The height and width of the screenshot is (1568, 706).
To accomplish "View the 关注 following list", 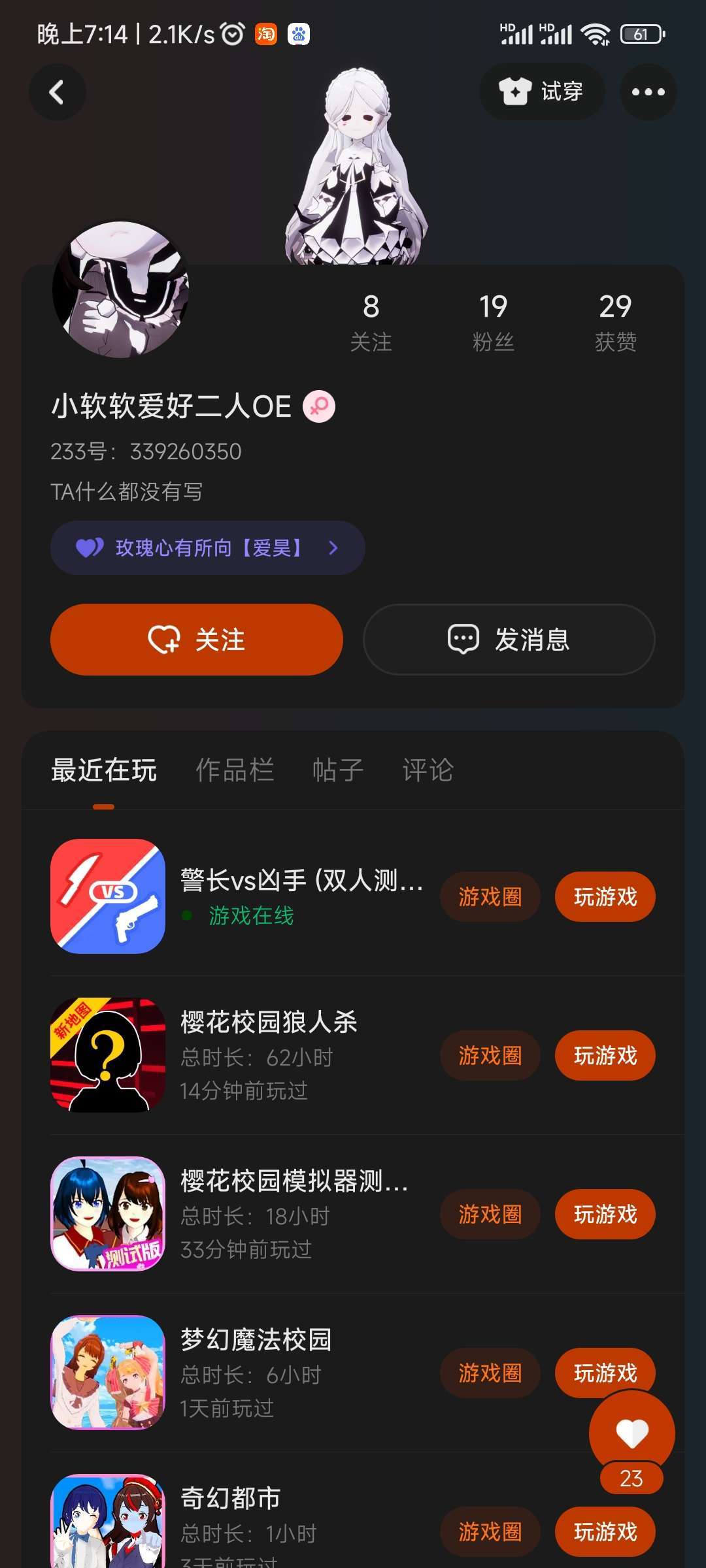I will coord(371,321).
